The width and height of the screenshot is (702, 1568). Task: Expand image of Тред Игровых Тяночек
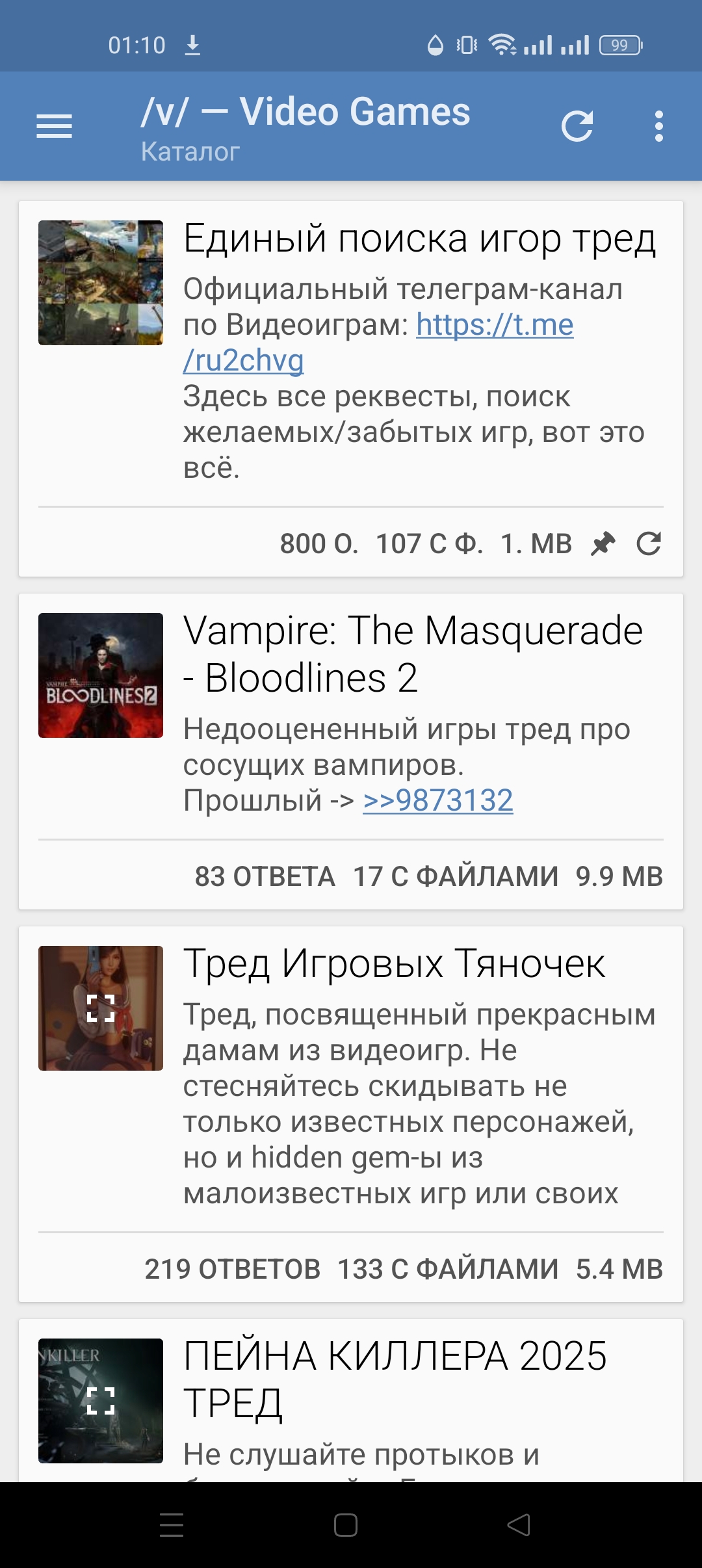pos(101,1008)
